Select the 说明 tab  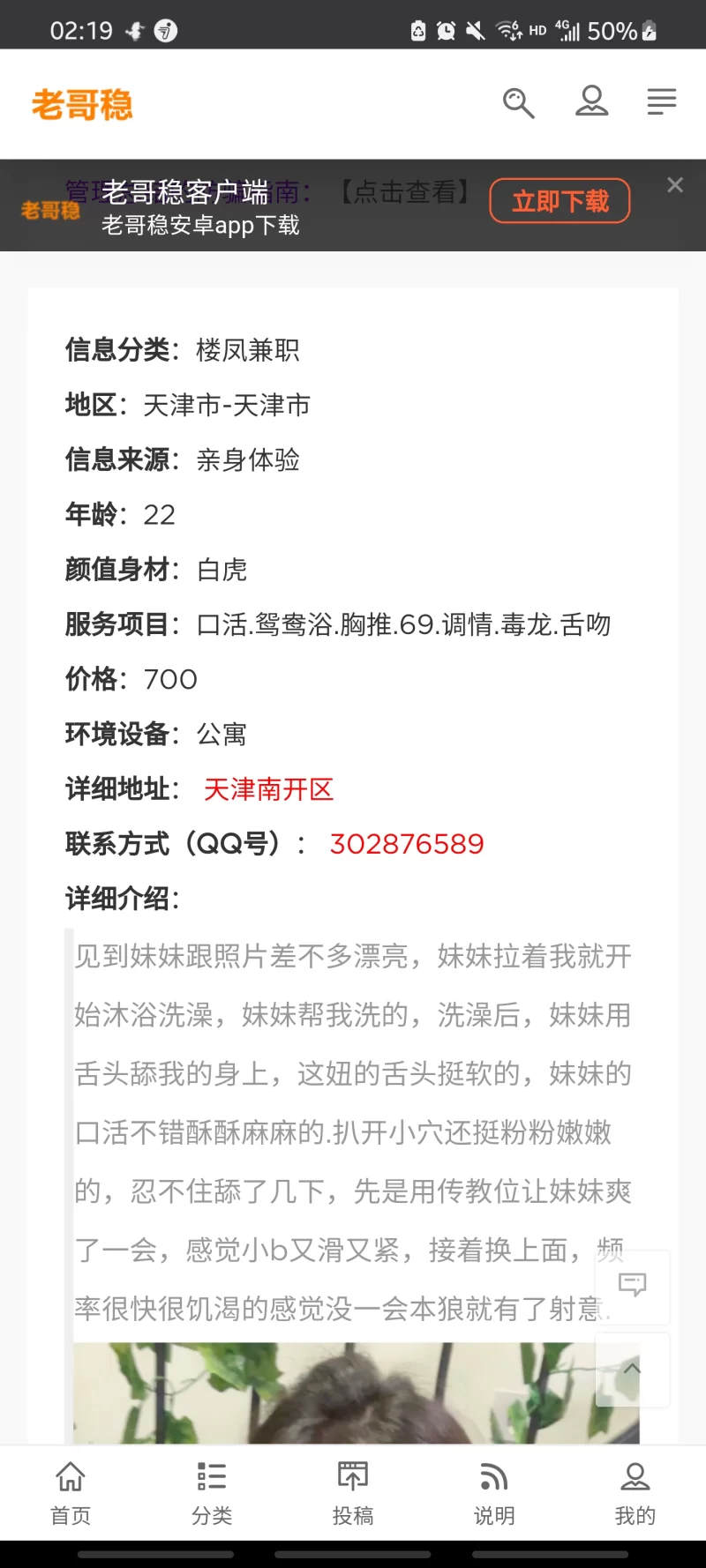point(494,1492)
